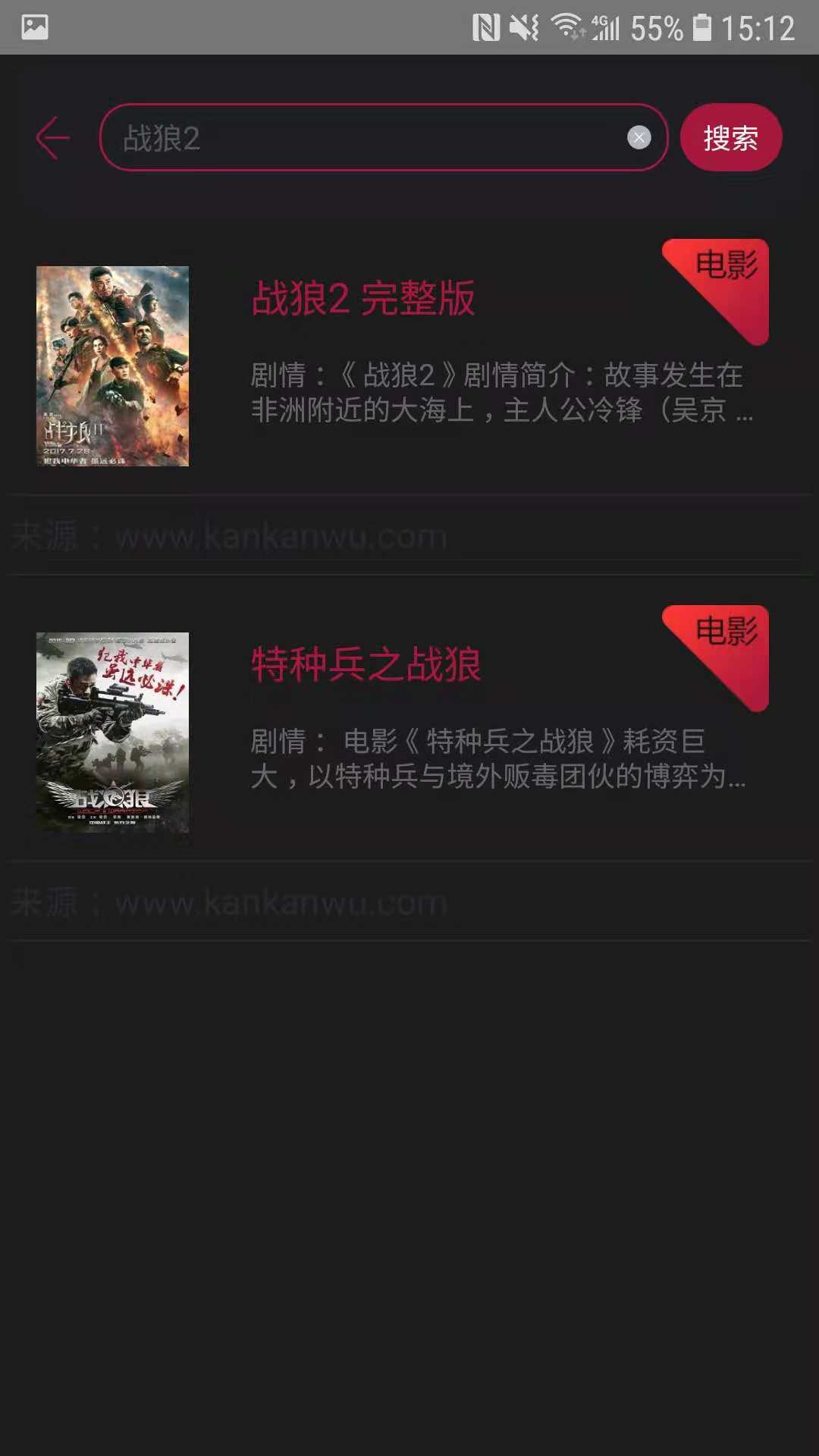Tap the first 来源 kankanwu.com source row

[x=227, y=535]
